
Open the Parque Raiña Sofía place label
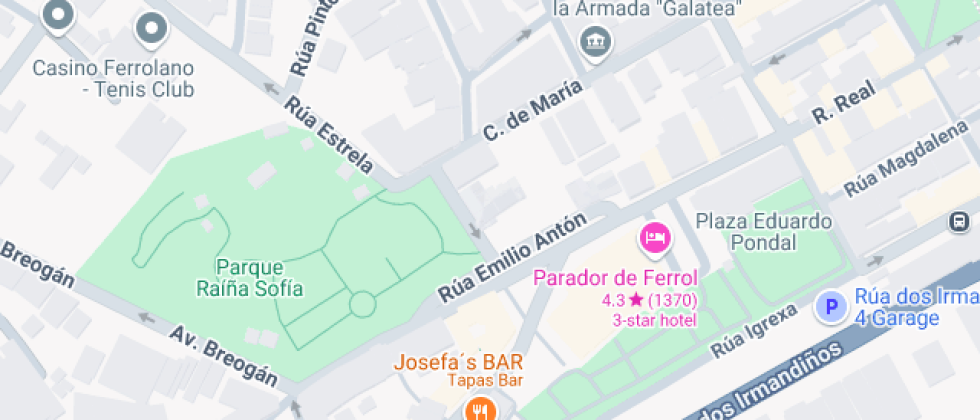click(x=249, y=279)
